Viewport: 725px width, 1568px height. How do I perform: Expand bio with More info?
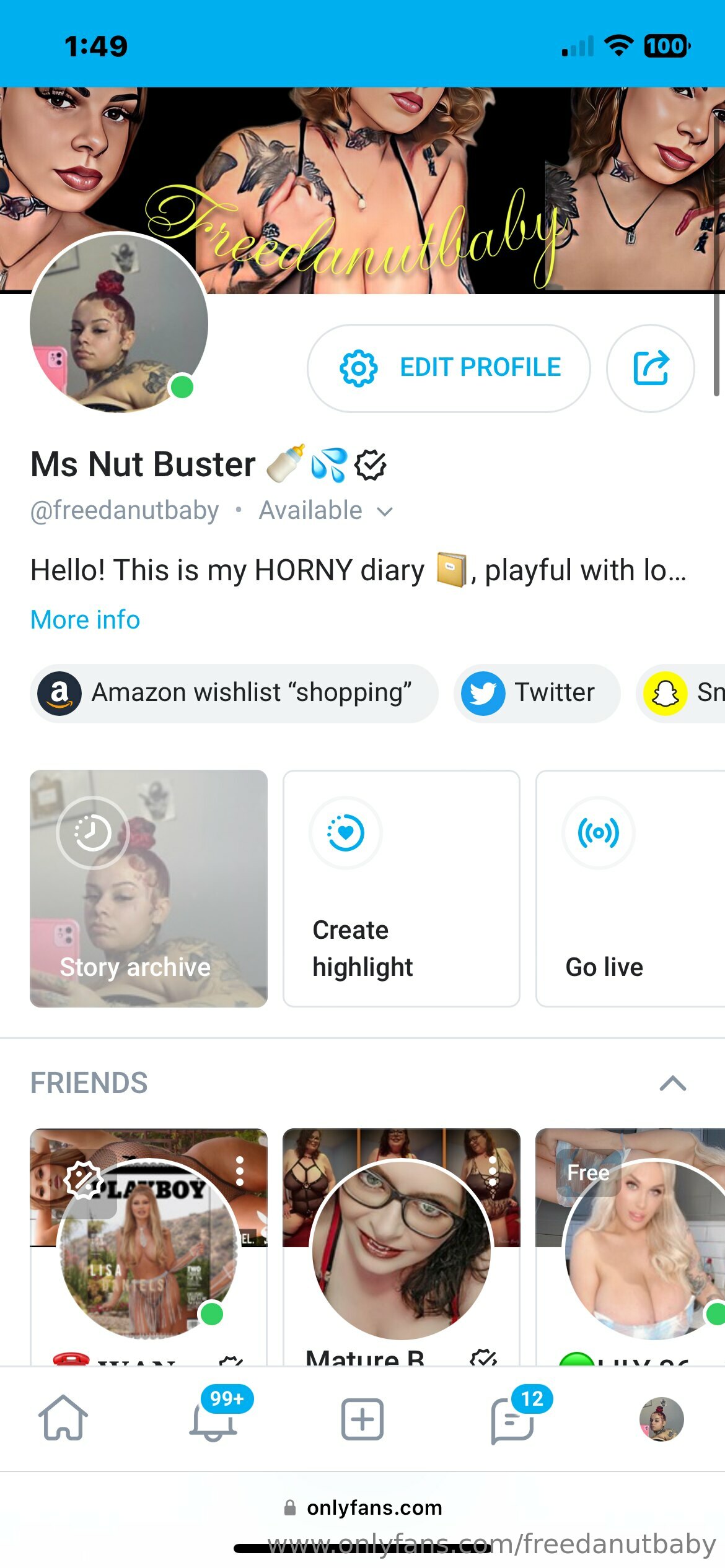tap(86, 620)
